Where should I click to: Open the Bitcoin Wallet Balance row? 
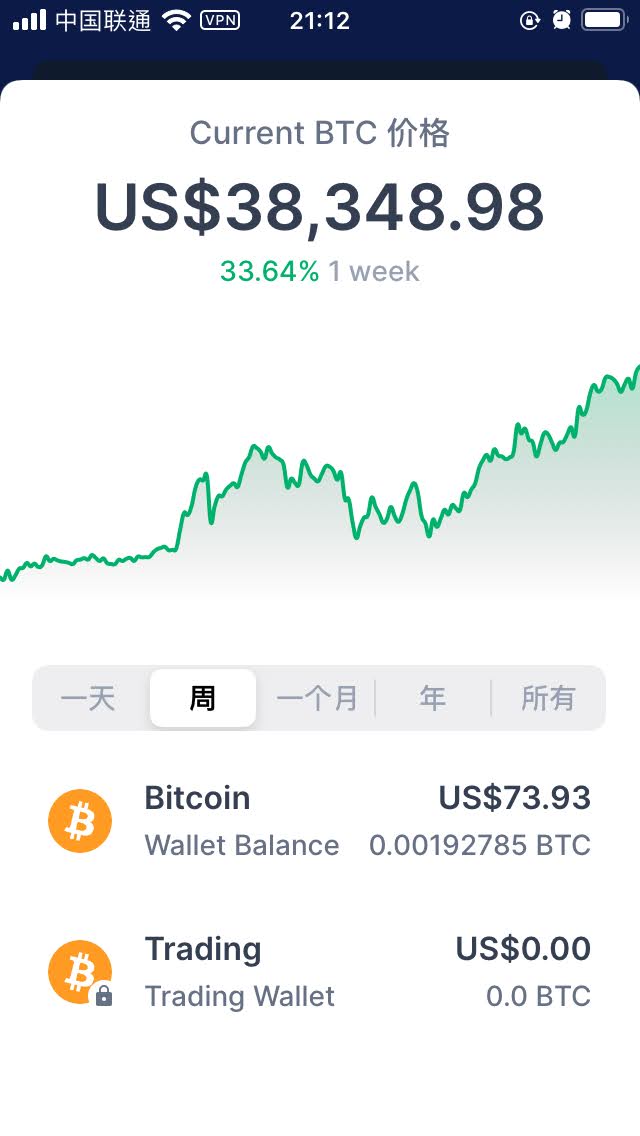[x=320, y=821]
